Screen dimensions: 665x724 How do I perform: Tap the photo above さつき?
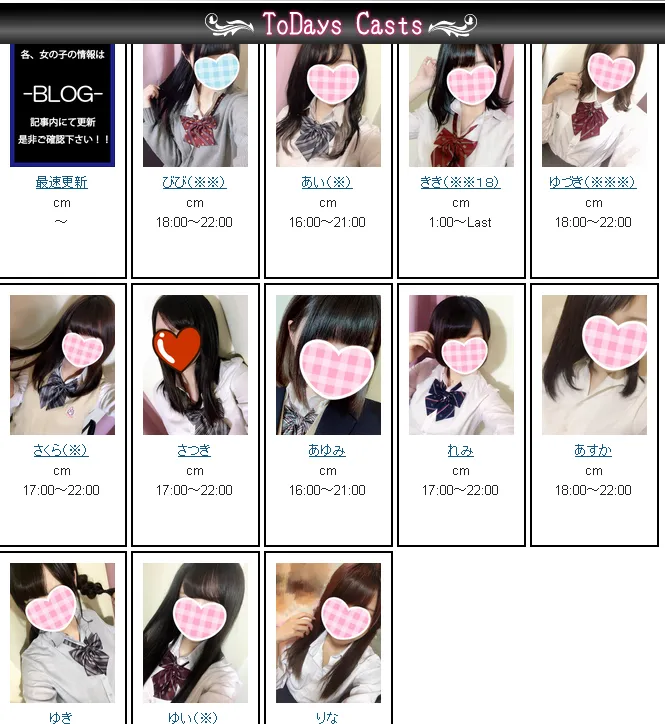195,365
